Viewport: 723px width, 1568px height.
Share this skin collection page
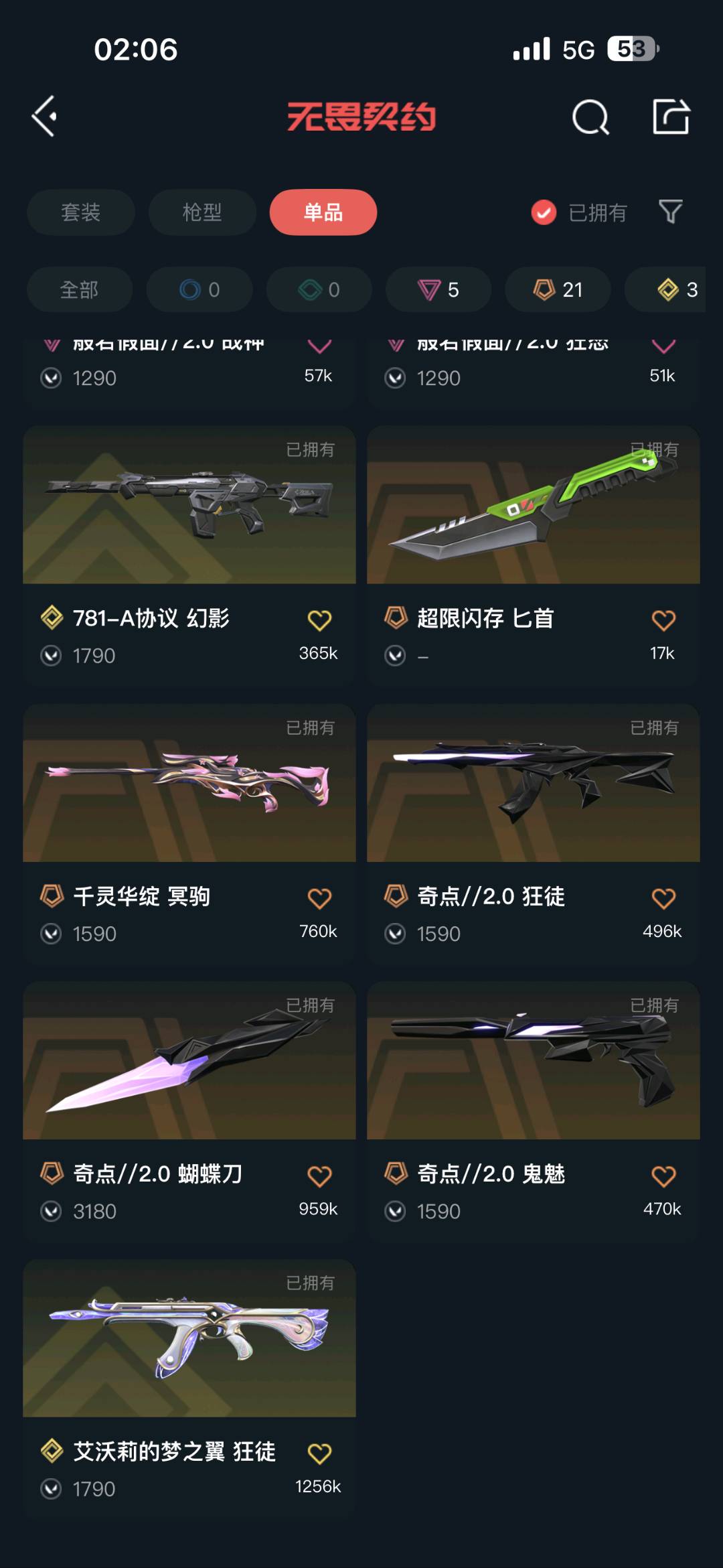click(x=671, y=117)
